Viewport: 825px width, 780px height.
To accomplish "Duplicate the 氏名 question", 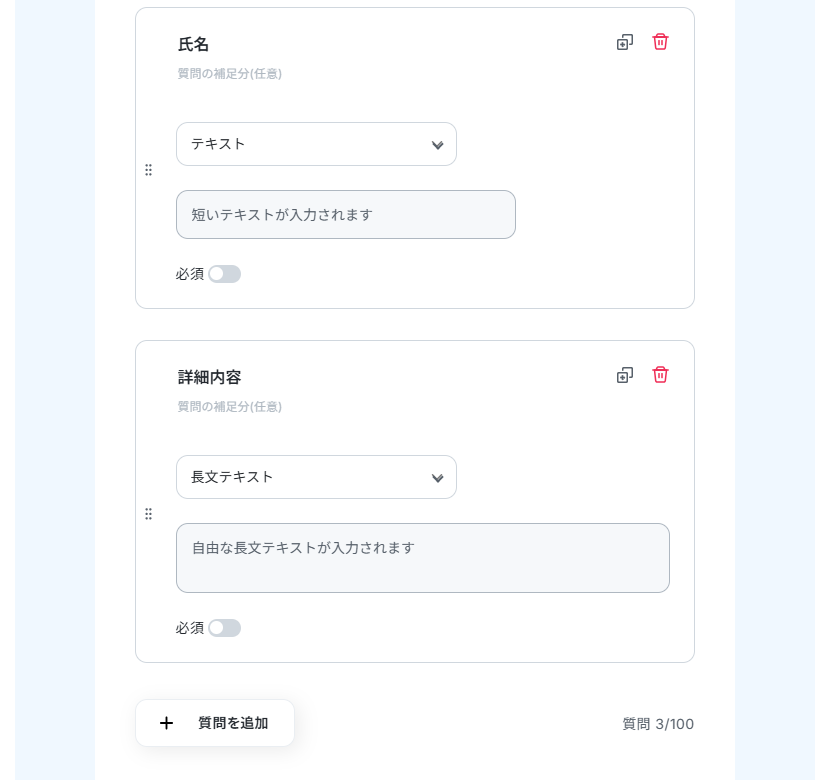I will [x=625, y=42].
